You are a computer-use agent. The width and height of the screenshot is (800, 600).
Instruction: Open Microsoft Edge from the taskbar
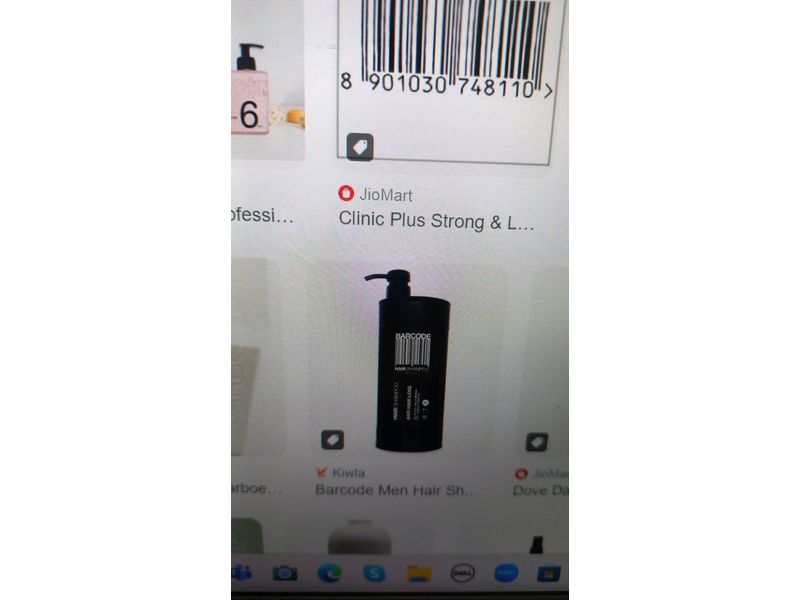point(330,573)
